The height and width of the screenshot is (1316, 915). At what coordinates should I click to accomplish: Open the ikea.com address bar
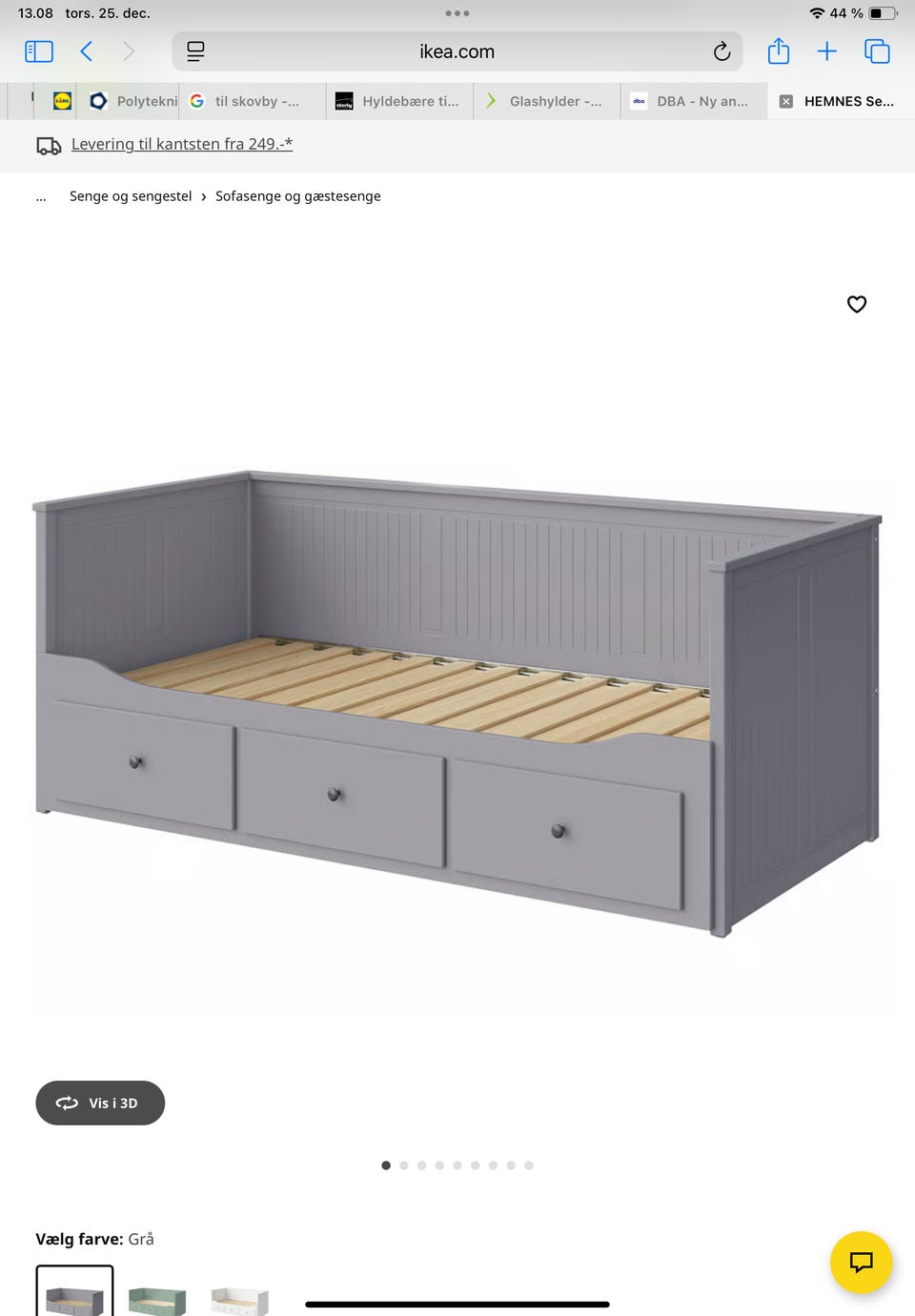[457, 51]
